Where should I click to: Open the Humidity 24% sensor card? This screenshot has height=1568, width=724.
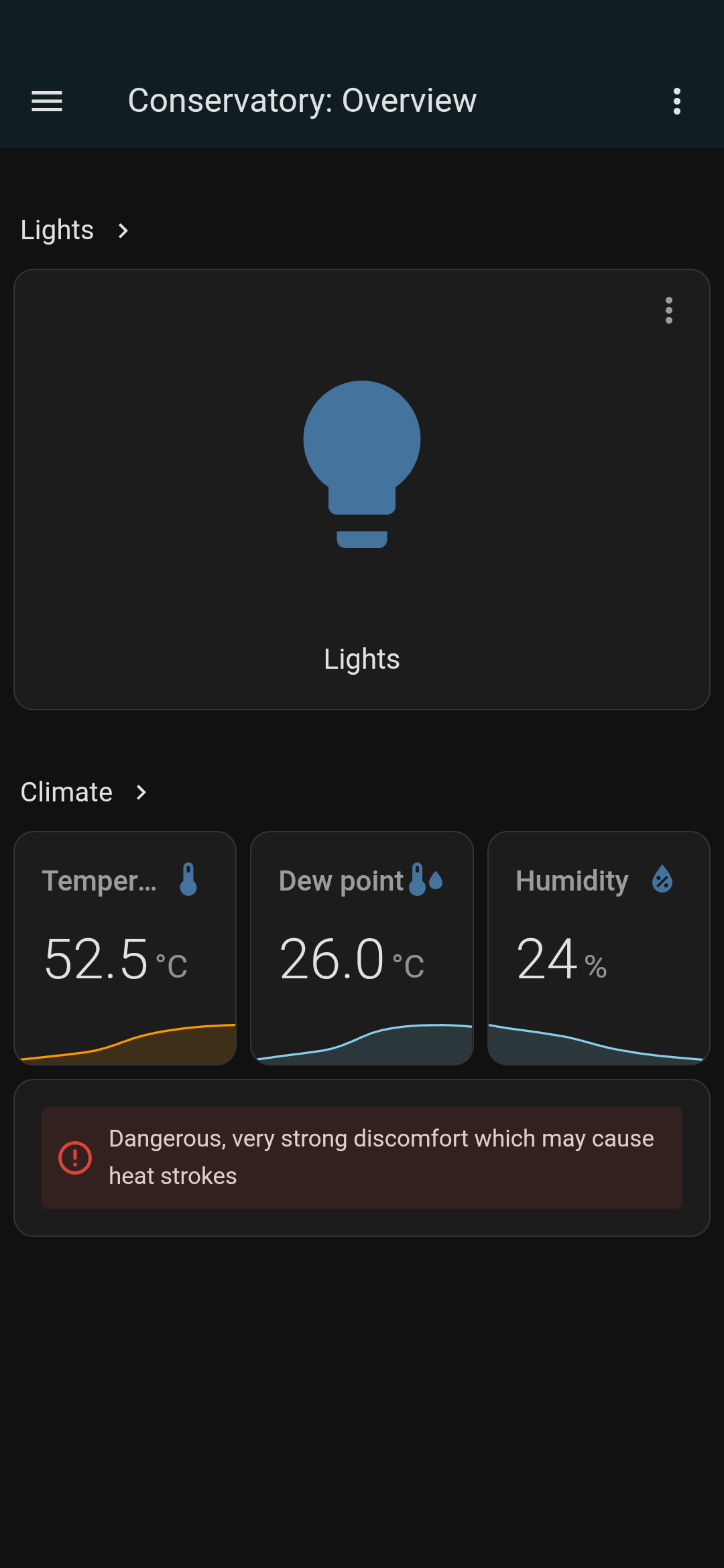[599, 948]
